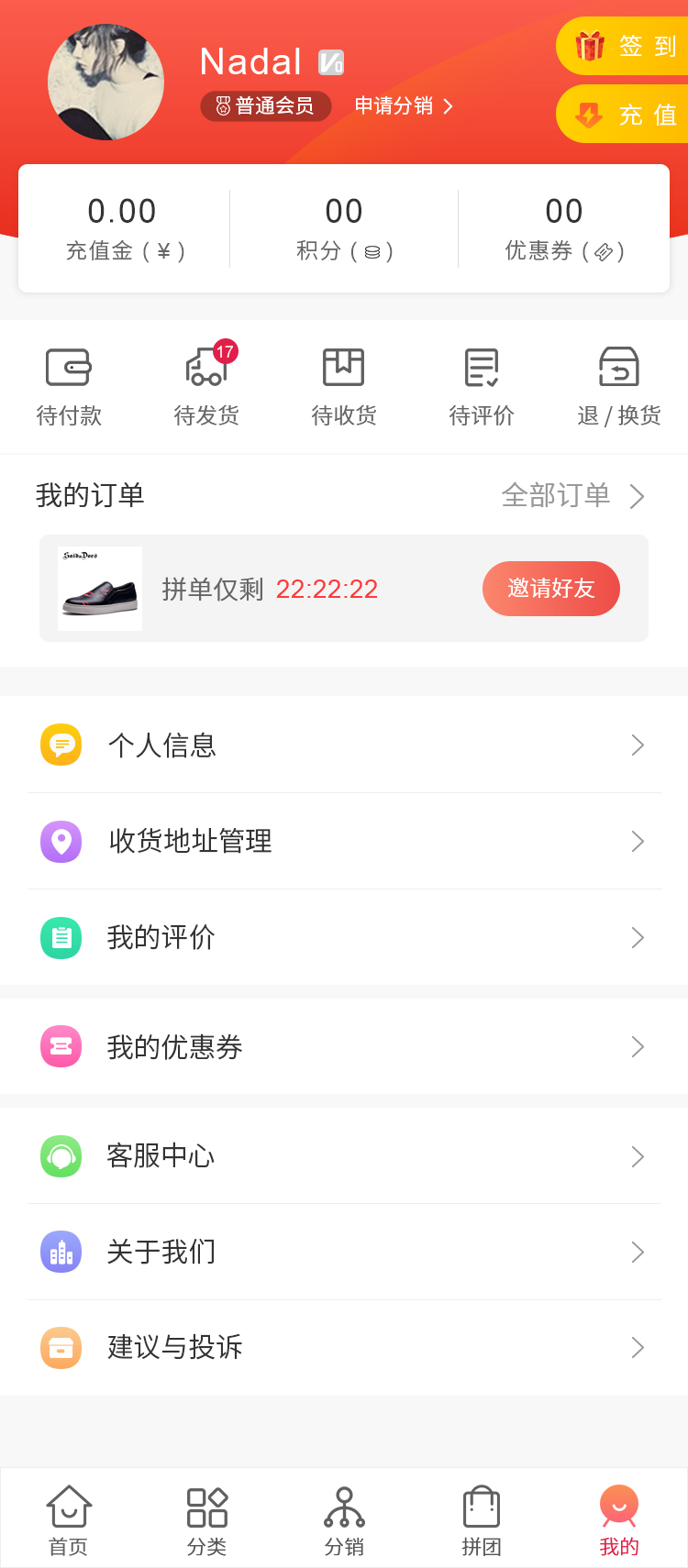Tap 邀请好友 to invite friends
Screen dimensions: 688x1568
[x=550, y=589]
